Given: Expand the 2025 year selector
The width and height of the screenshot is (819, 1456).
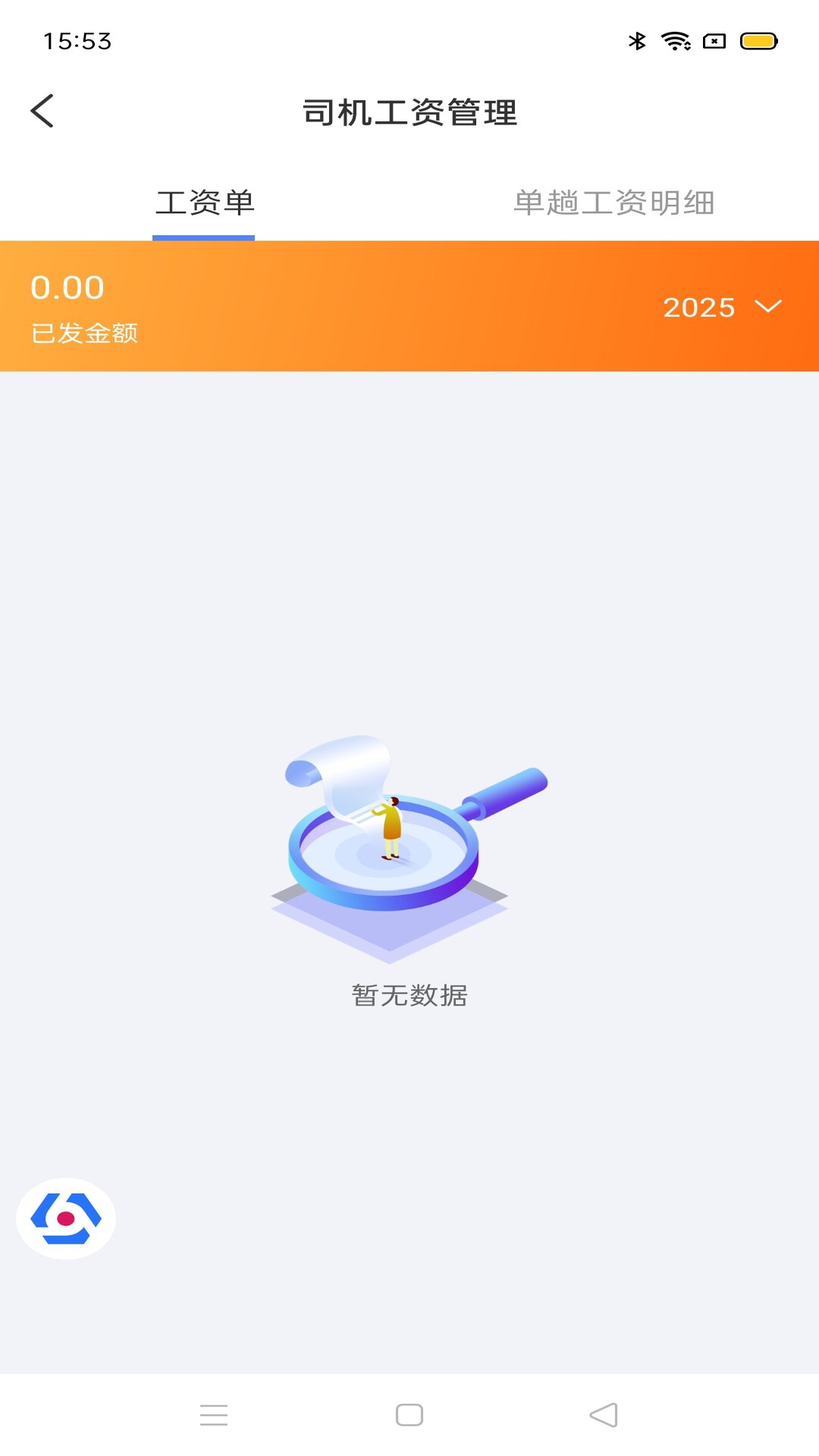Looking at the screenshot, I should (x=698, y=307).
